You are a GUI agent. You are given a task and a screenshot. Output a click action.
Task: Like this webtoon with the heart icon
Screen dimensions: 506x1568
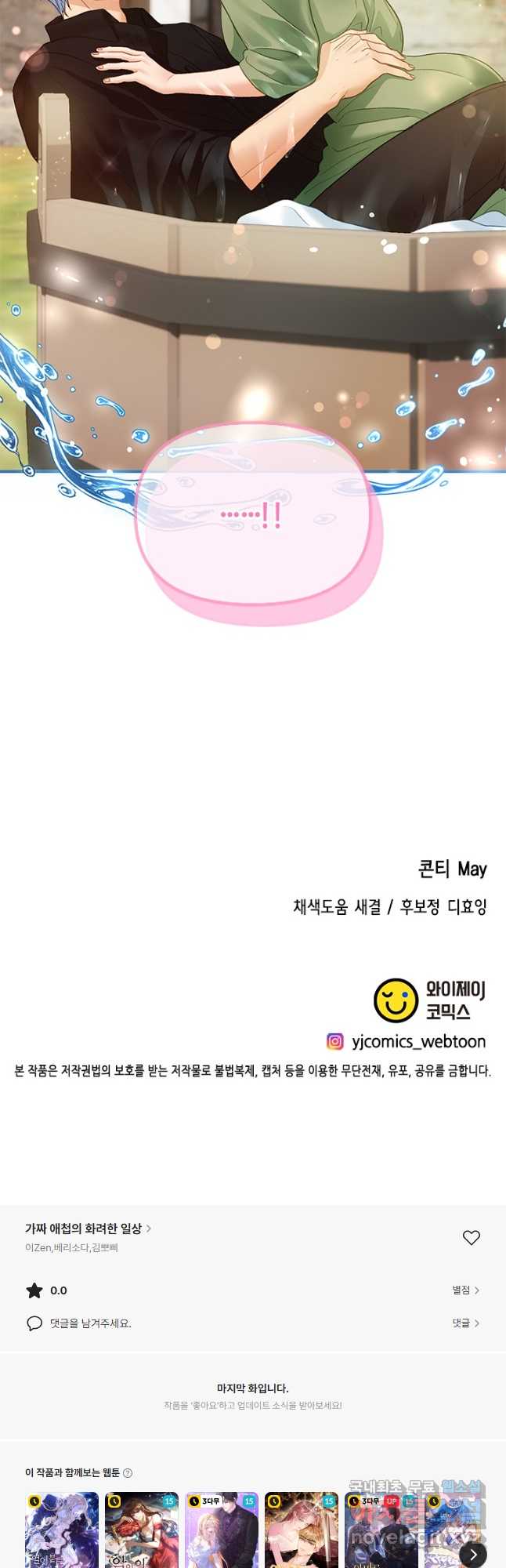tap(471, 1237)
